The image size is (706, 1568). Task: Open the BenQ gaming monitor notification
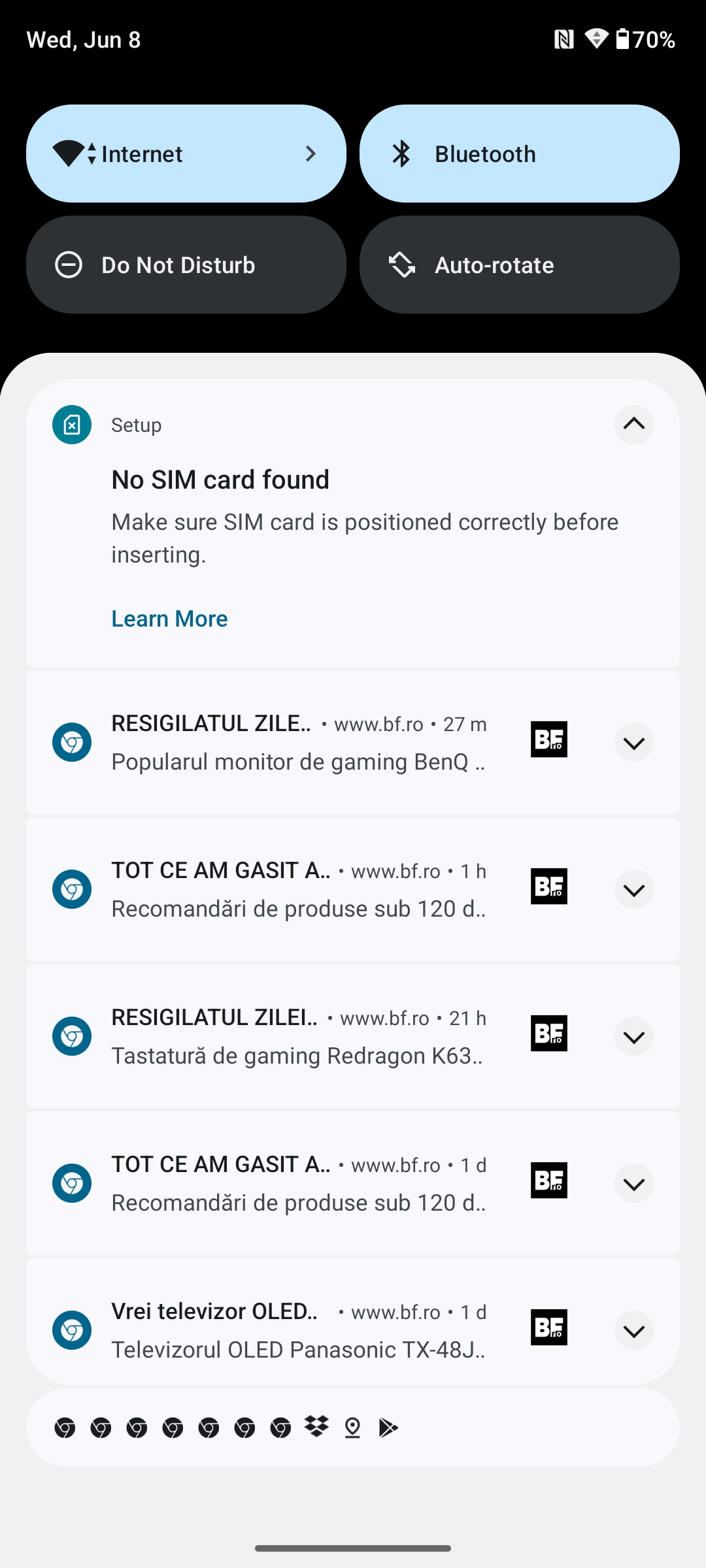353,742
